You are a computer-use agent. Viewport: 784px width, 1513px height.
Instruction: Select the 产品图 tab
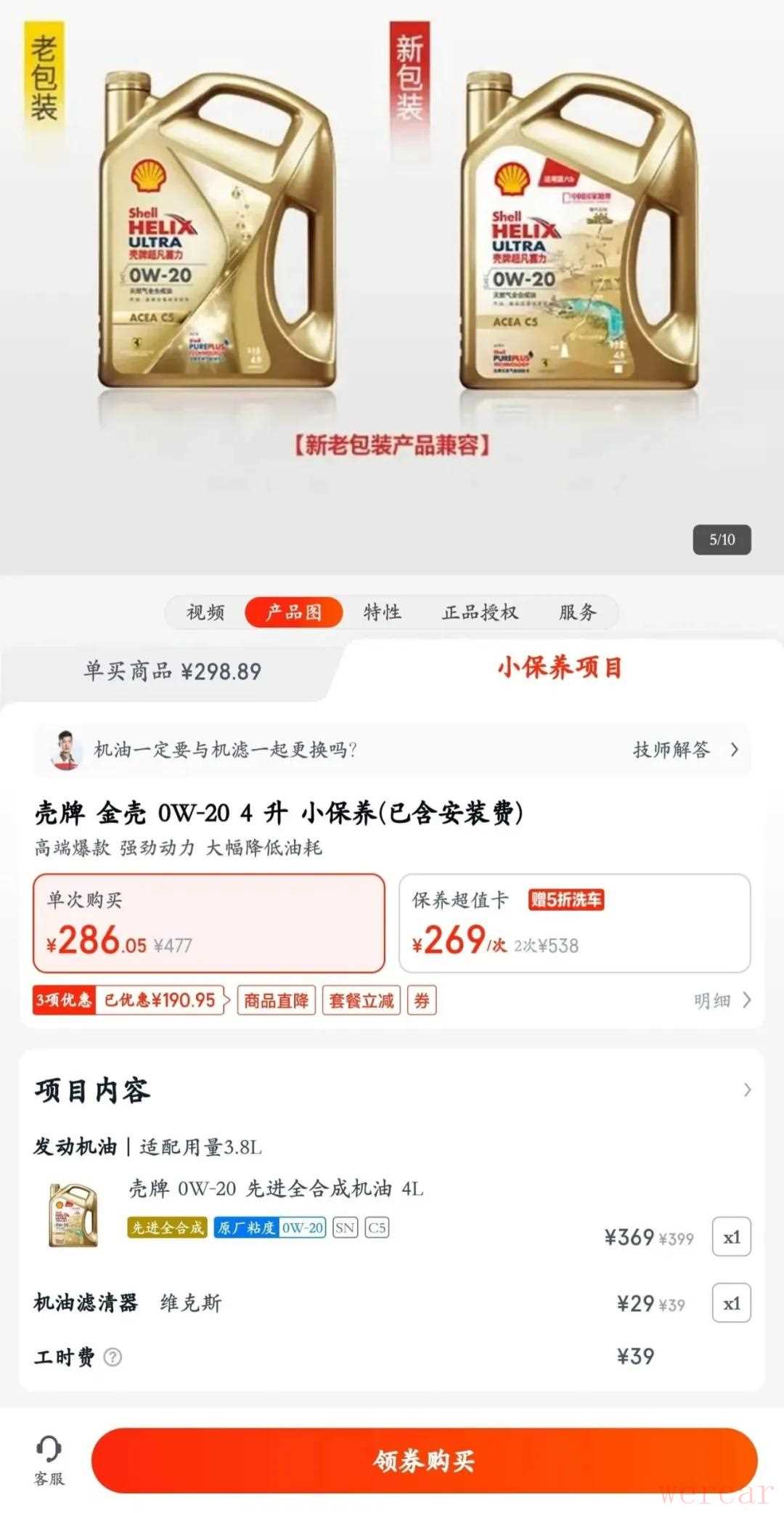tap(293, 612)
